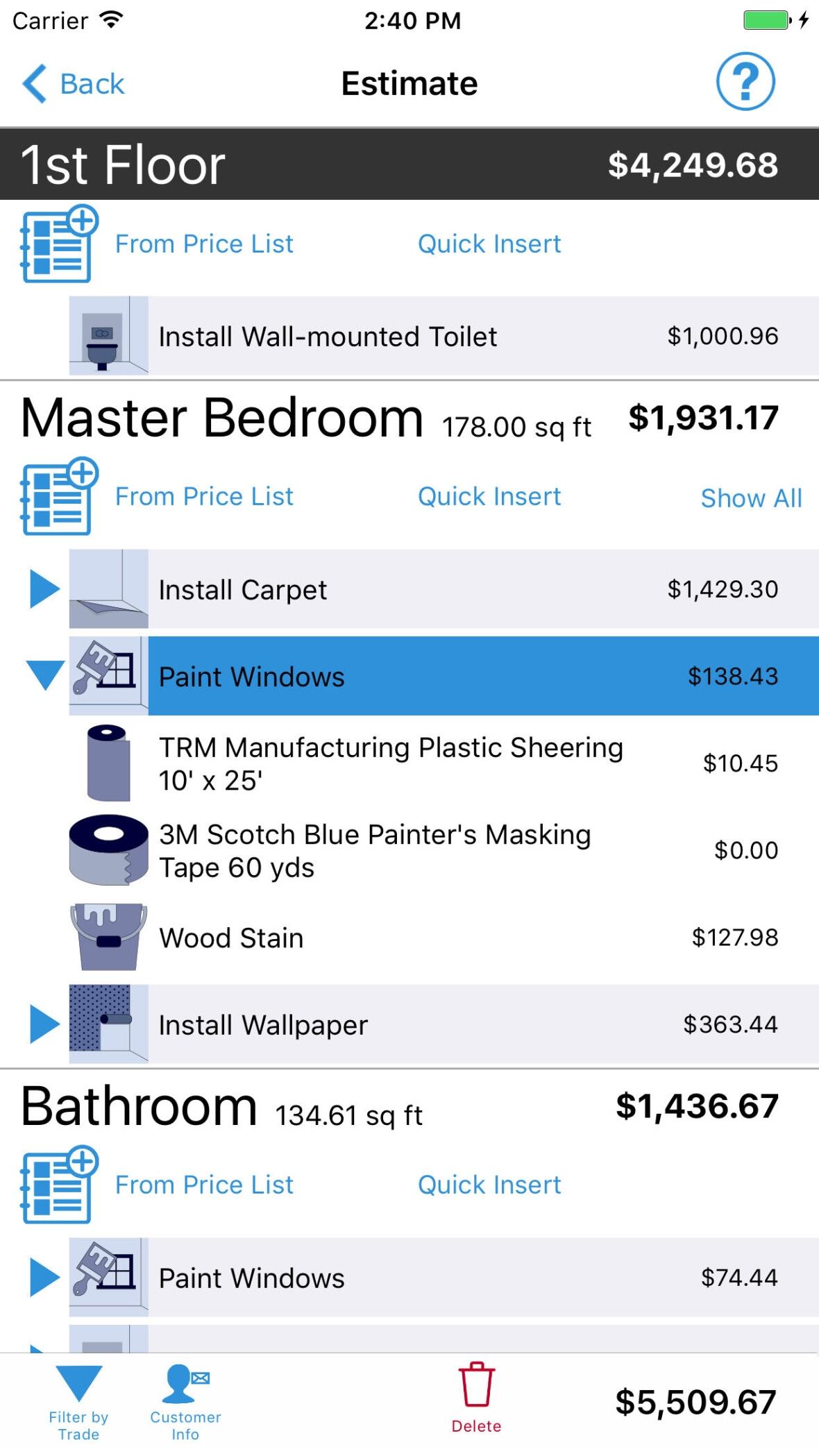
Task: Open TRM Manufacturing Plastic Sheering material
Action: pyautogui.click(x=390, y=763)
